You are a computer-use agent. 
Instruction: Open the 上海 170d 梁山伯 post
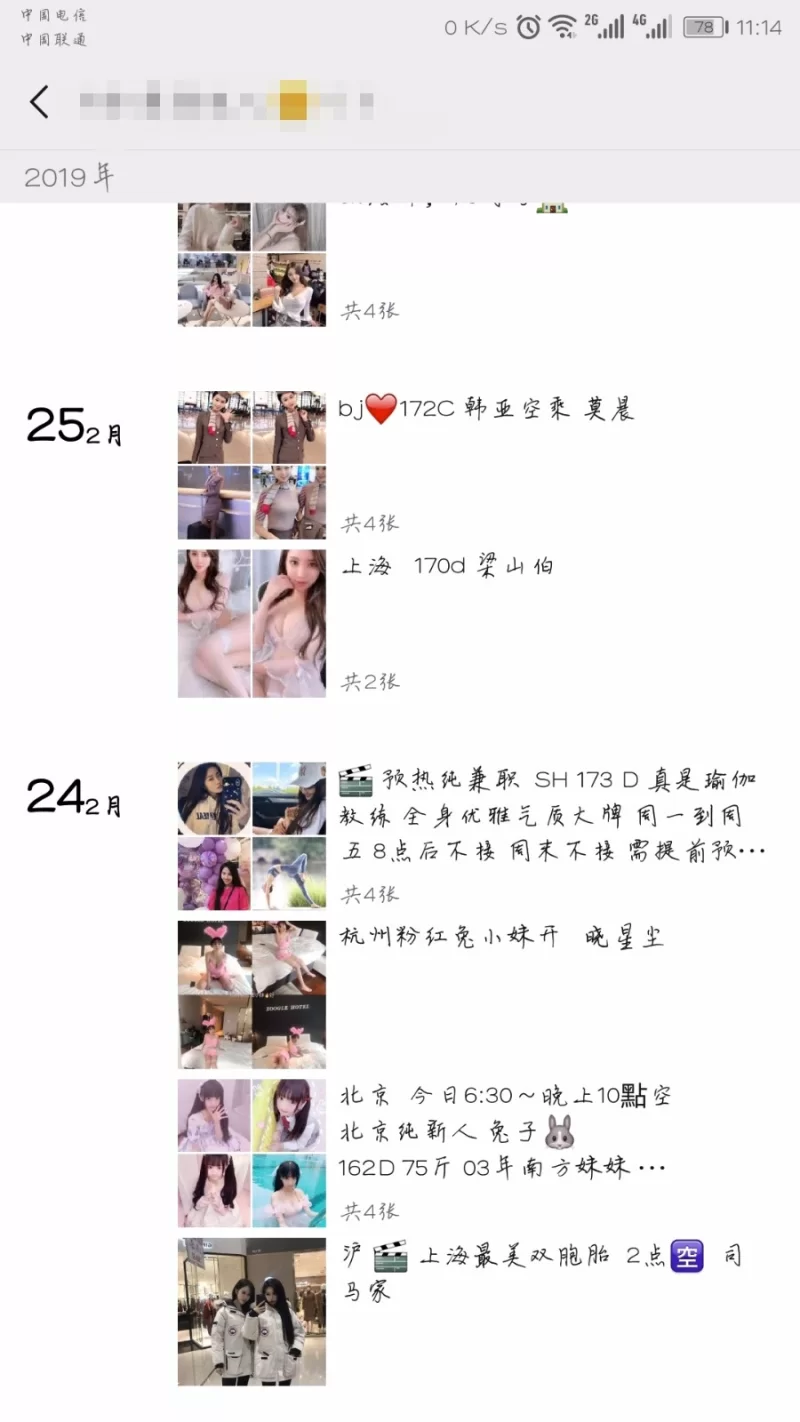point(447,567)
